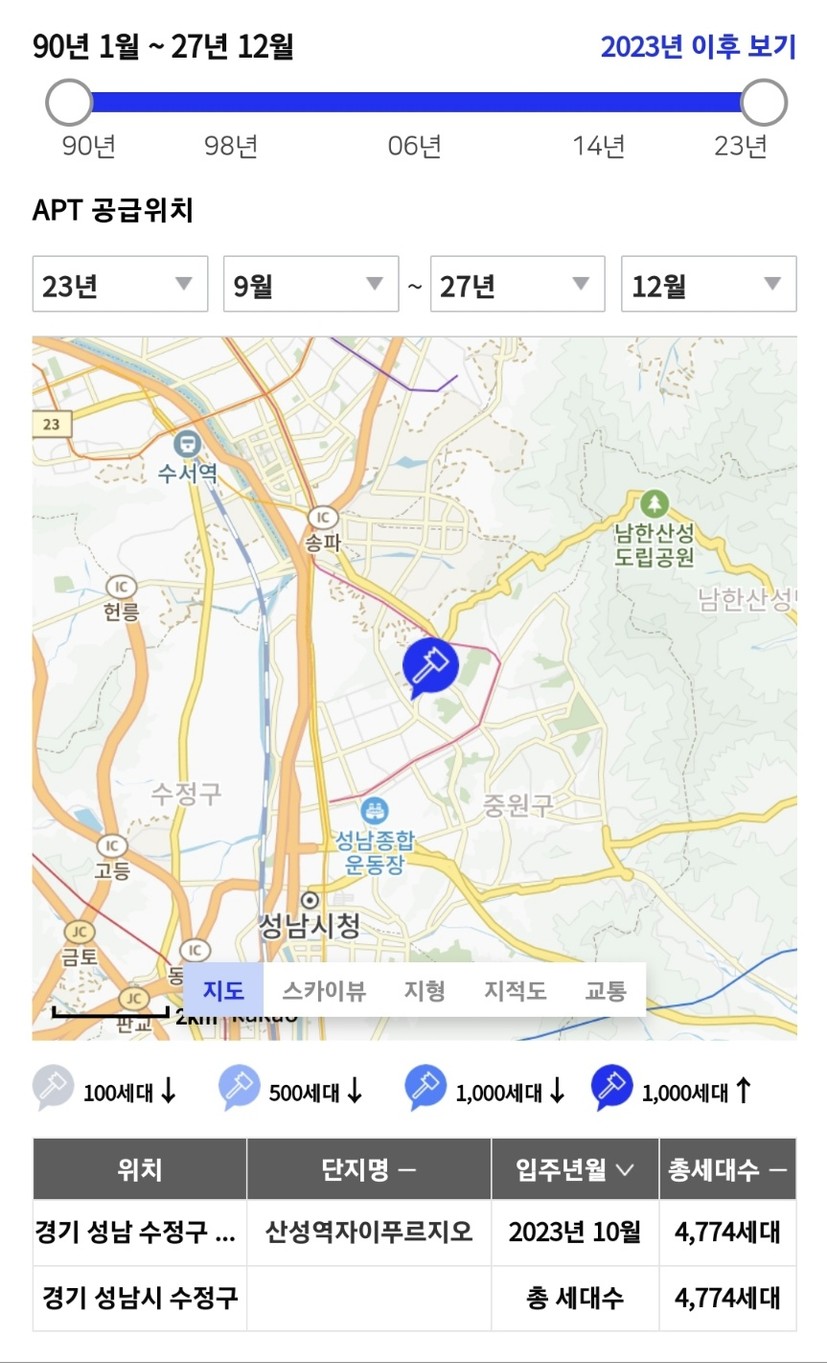Sort the table by 총세대수 column

[x=728, y=1169]
